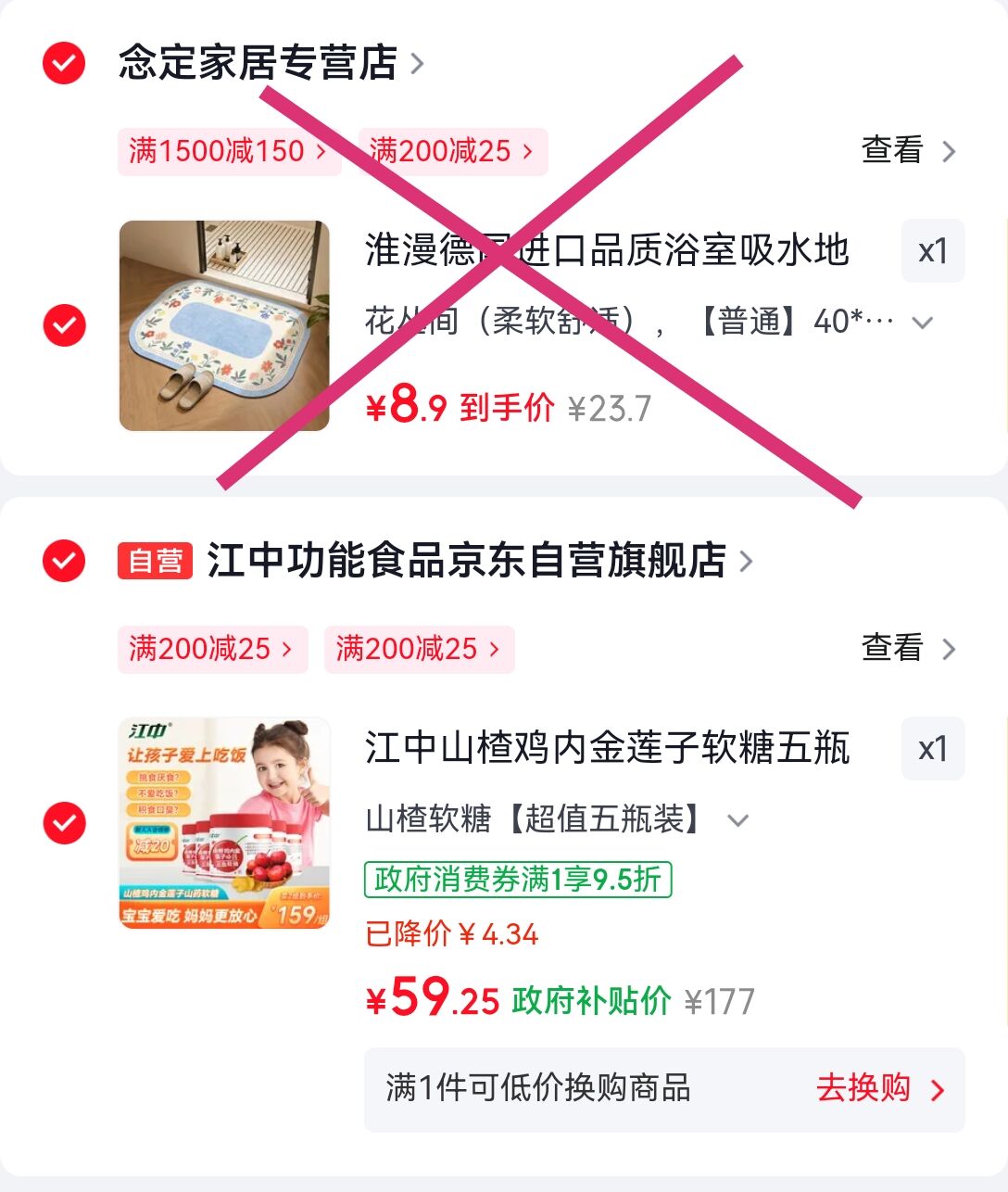Image resolution: width=1008 pixels, height=1192 pixels.
Task: Uncheck the 念定家居专营店 store checkbox
Action: pos(64,63)
